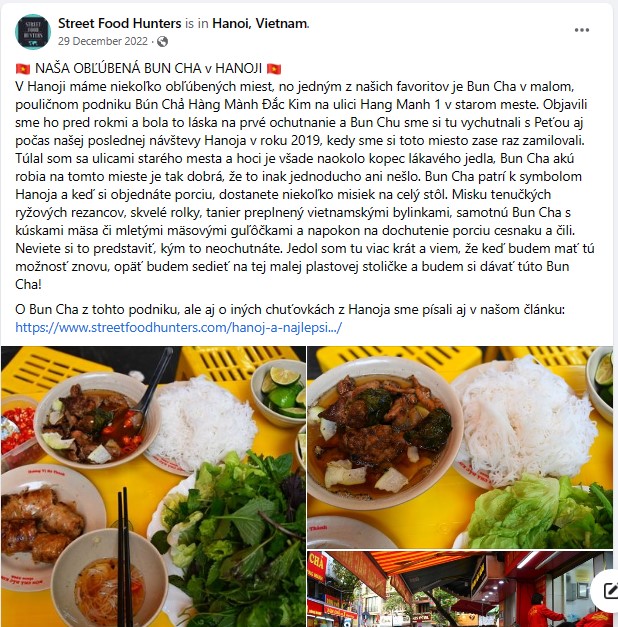Open the Street Food Hunters page name

pos(119,23)
